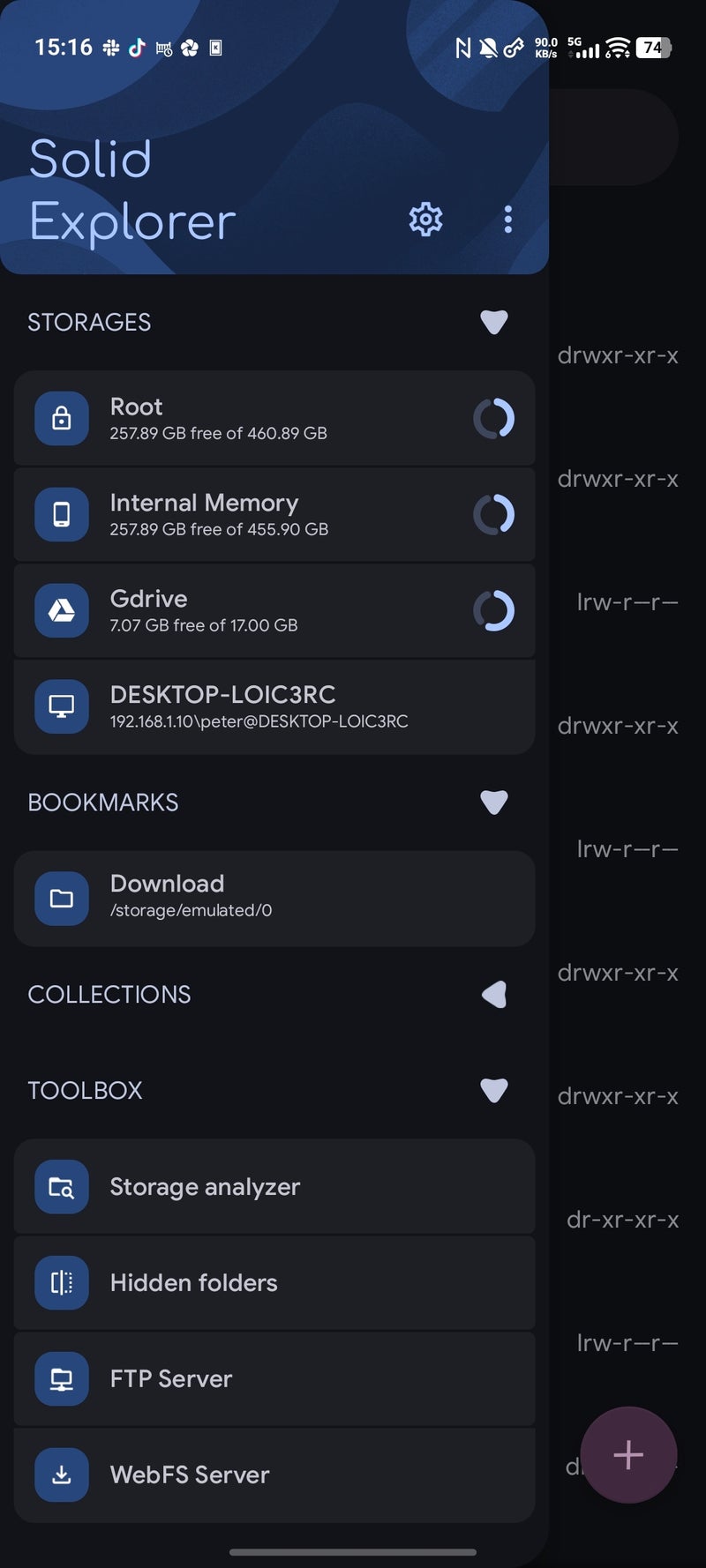The height and width of the screenshot is (1568, 706).
Task: Expand the COLLECTIONS section
Action: pyautogui.click(x=494, y=994)
